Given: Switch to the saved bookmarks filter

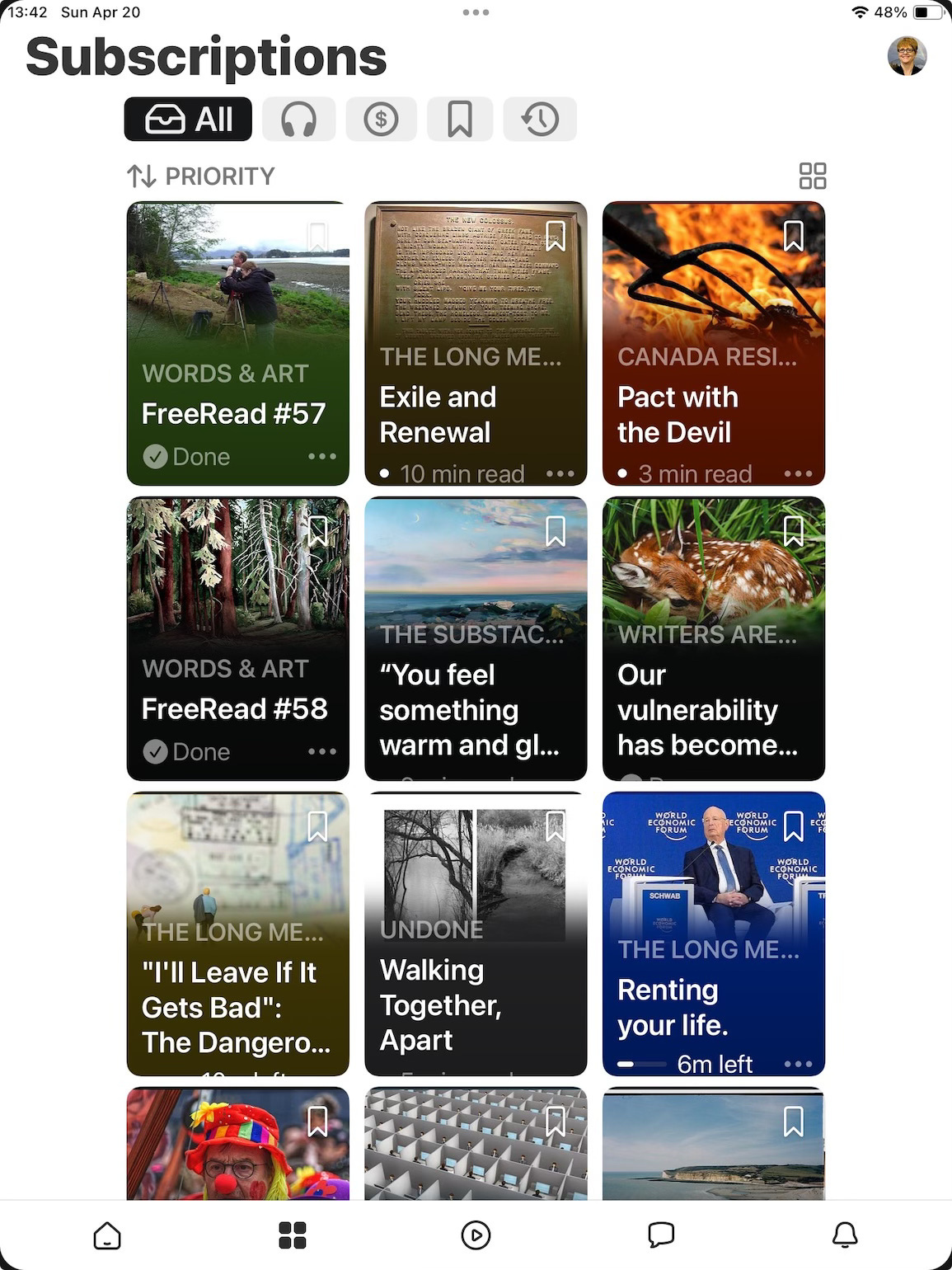Looking at the screenshot, I should tap(460, 120).
